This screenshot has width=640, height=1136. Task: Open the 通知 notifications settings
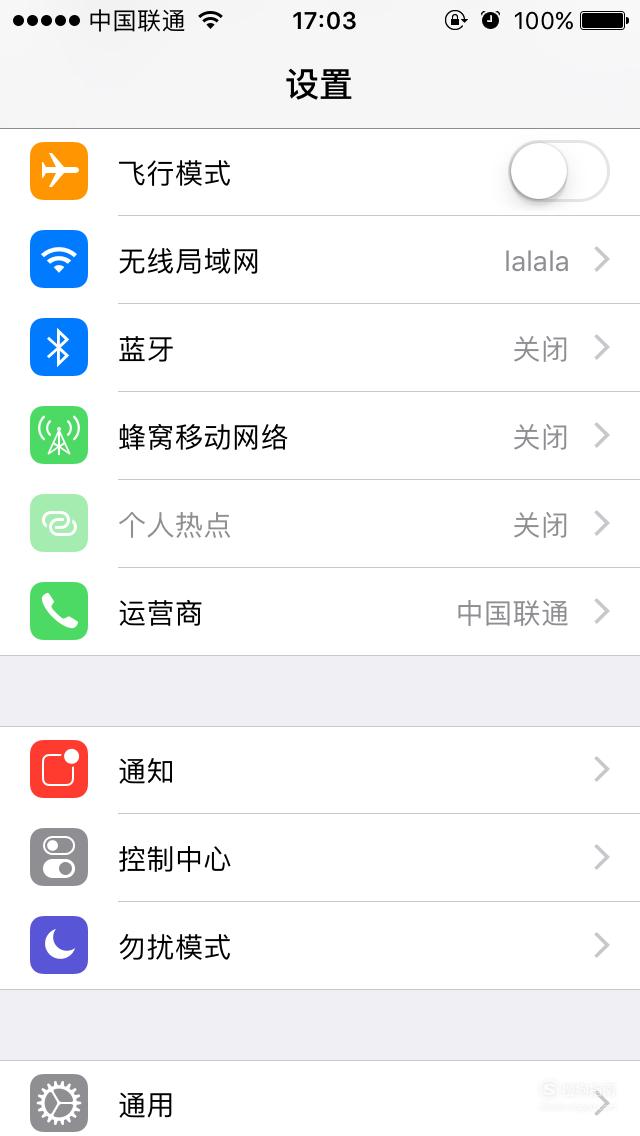coord(320,770)
